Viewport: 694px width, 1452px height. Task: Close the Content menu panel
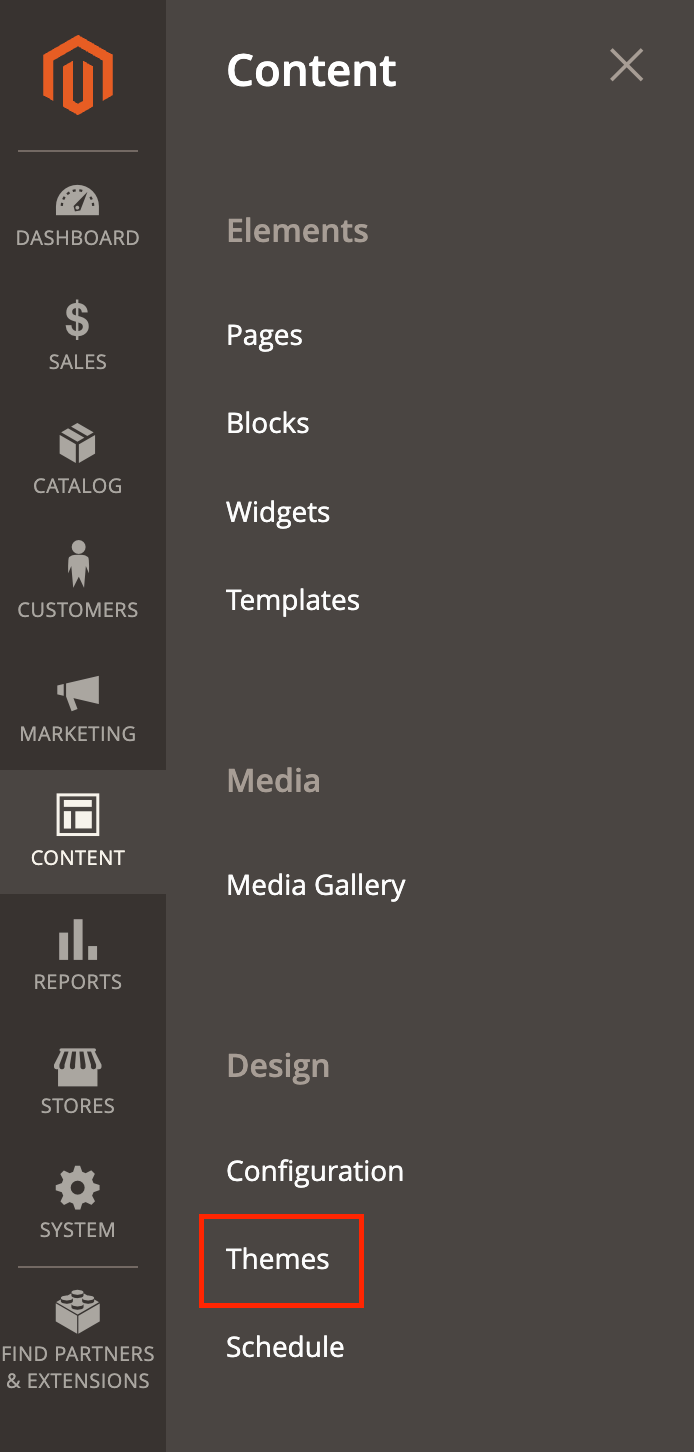[626, 66]
